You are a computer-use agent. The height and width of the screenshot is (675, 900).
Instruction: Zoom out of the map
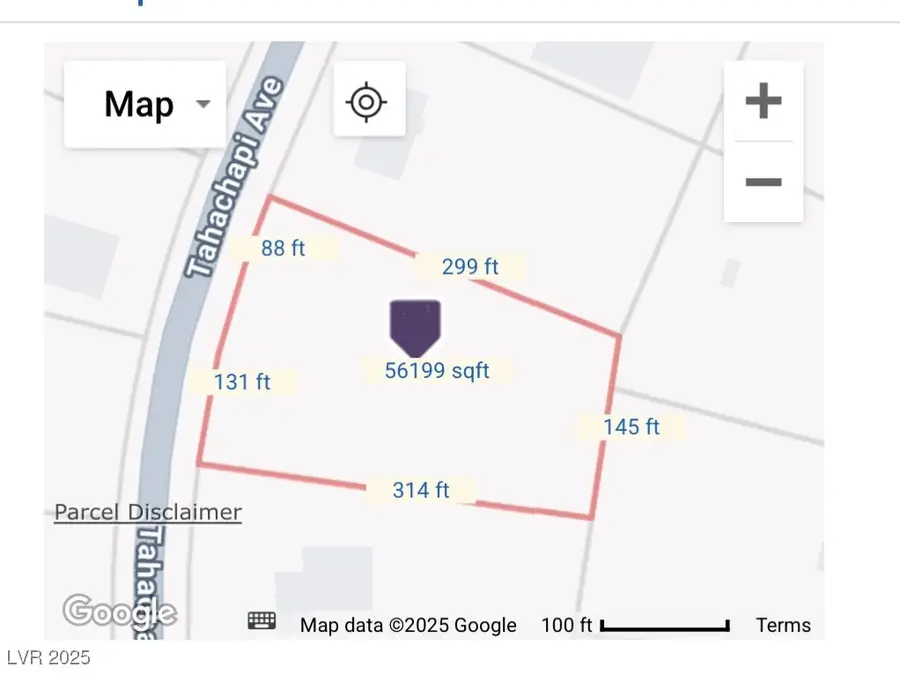(x=763, y=182)
